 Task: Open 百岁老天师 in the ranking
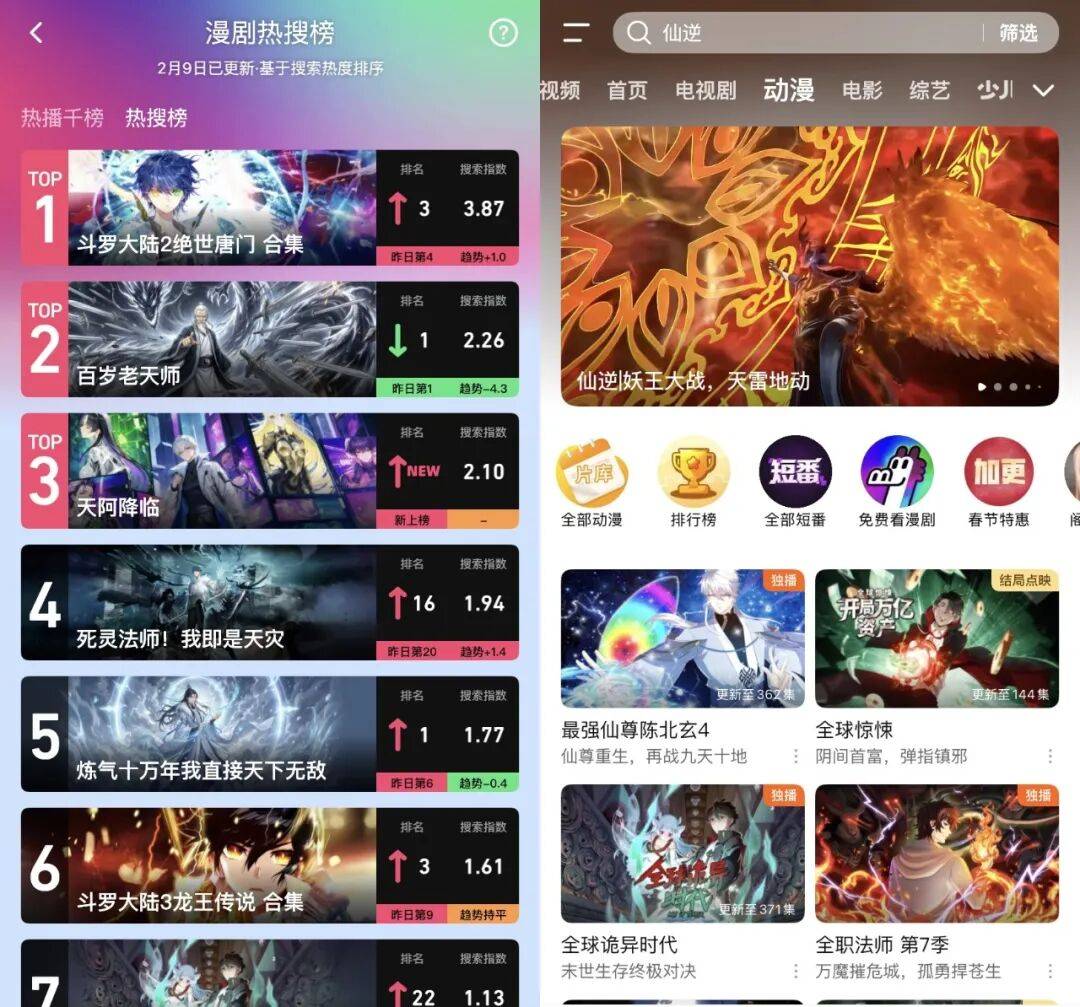(x=222, y=340)
